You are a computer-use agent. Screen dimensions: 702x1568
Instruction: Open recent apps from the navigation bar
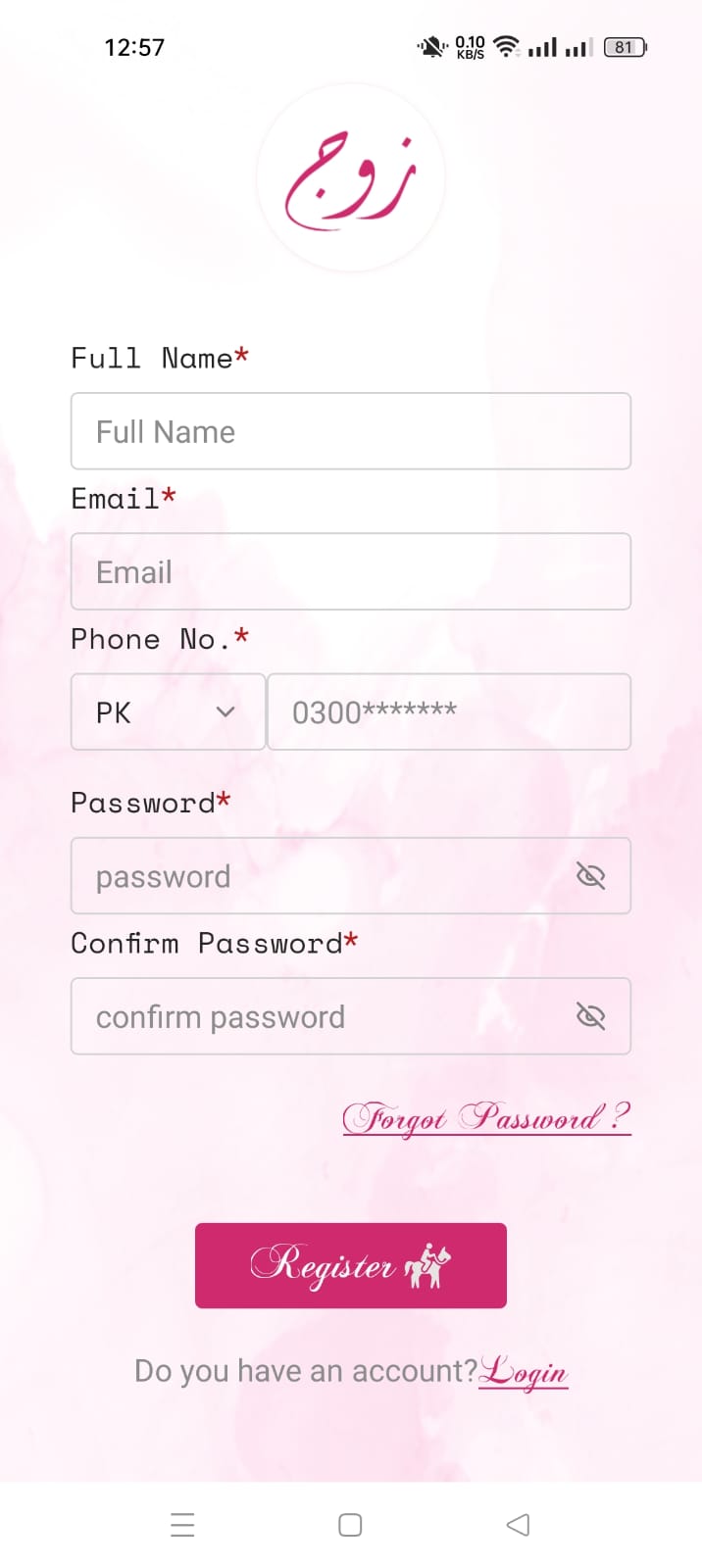(182, 1525)
